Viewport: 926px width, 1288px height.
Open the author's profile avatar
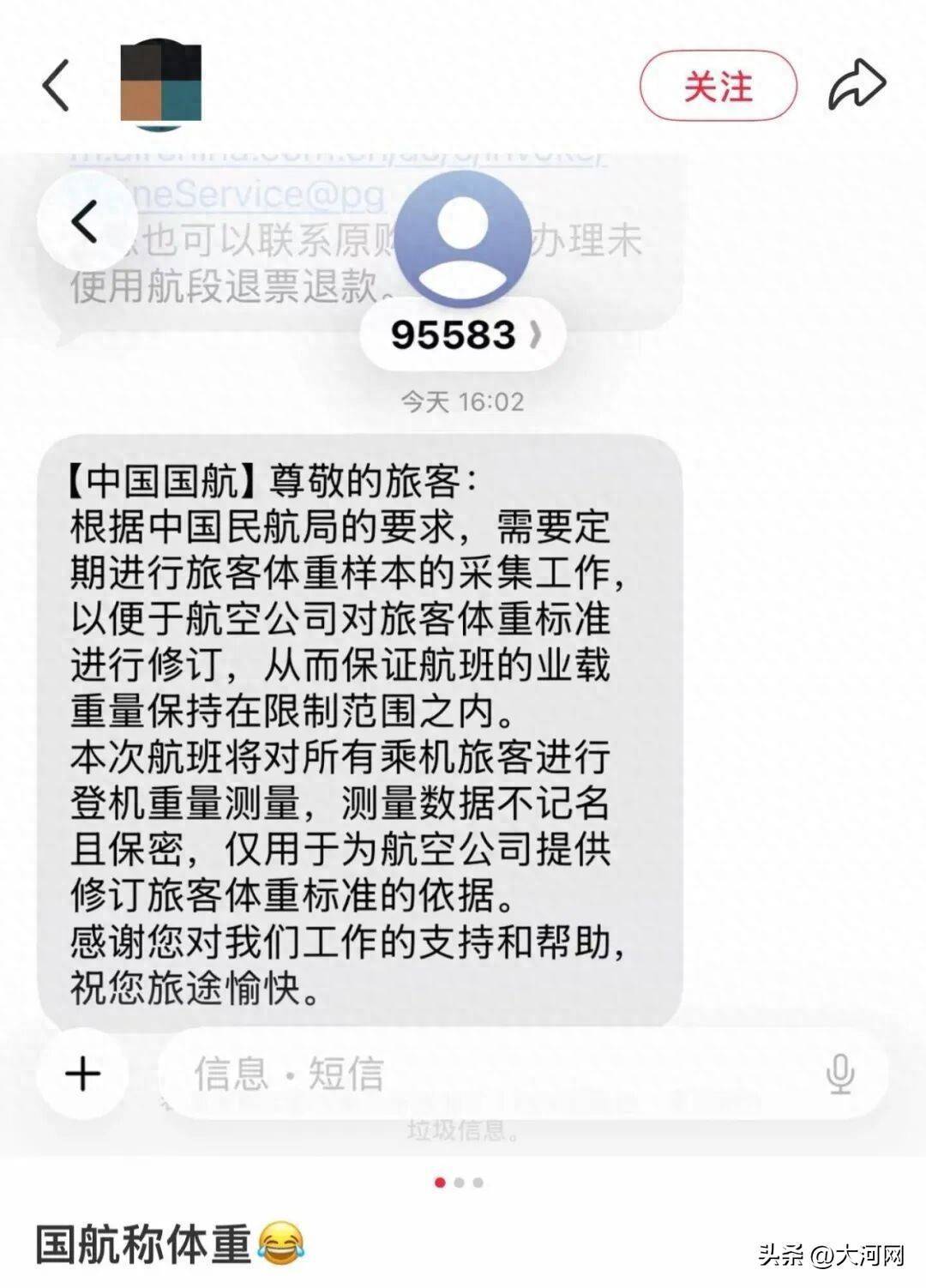(160, 86)
